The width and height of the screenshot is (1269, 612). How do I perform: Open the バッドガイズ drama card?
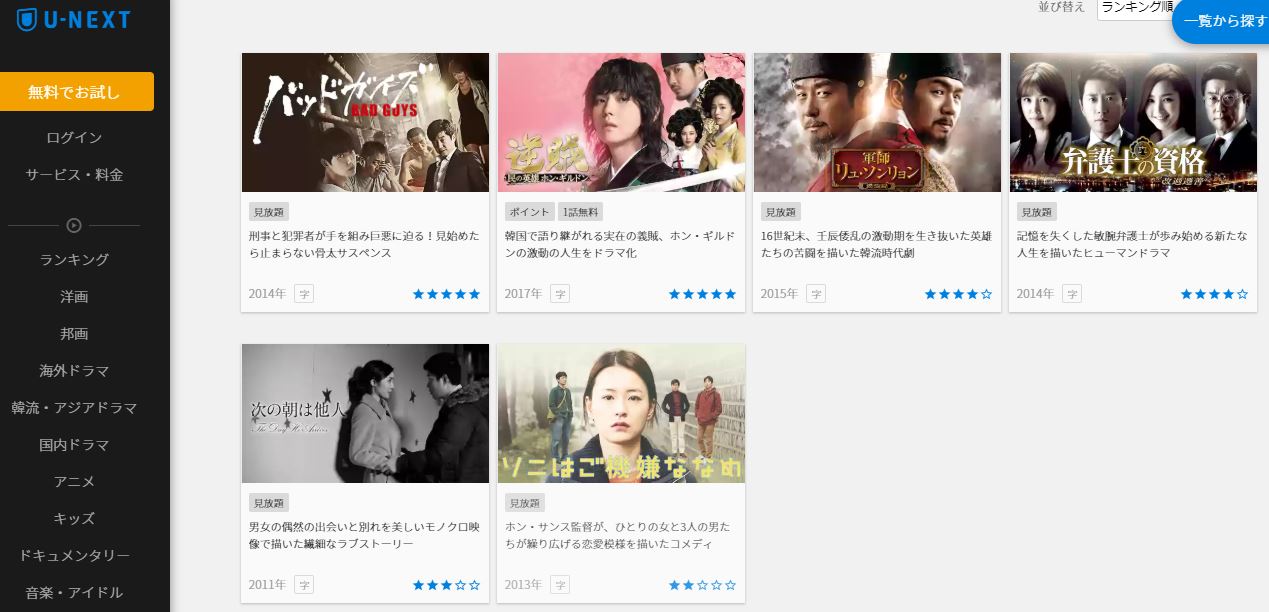click(x=365, y=122)
